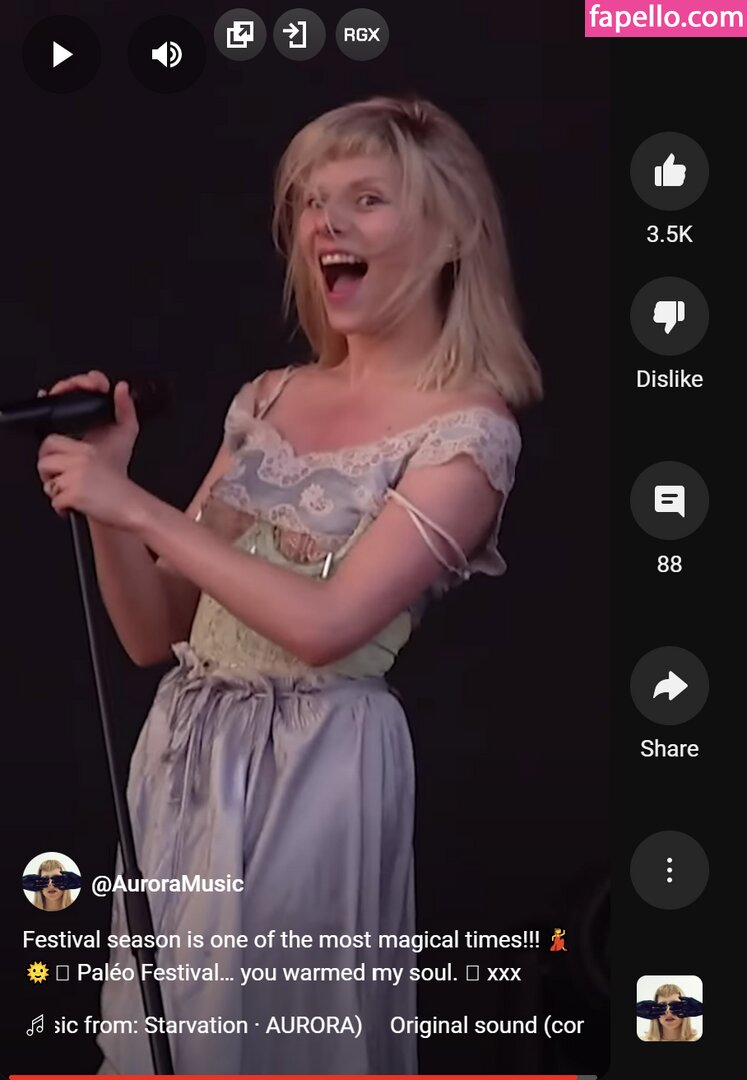Open the 88 comments
Image resolution: width=747 pixels, height=1080 pixels.
click(669, 501)
